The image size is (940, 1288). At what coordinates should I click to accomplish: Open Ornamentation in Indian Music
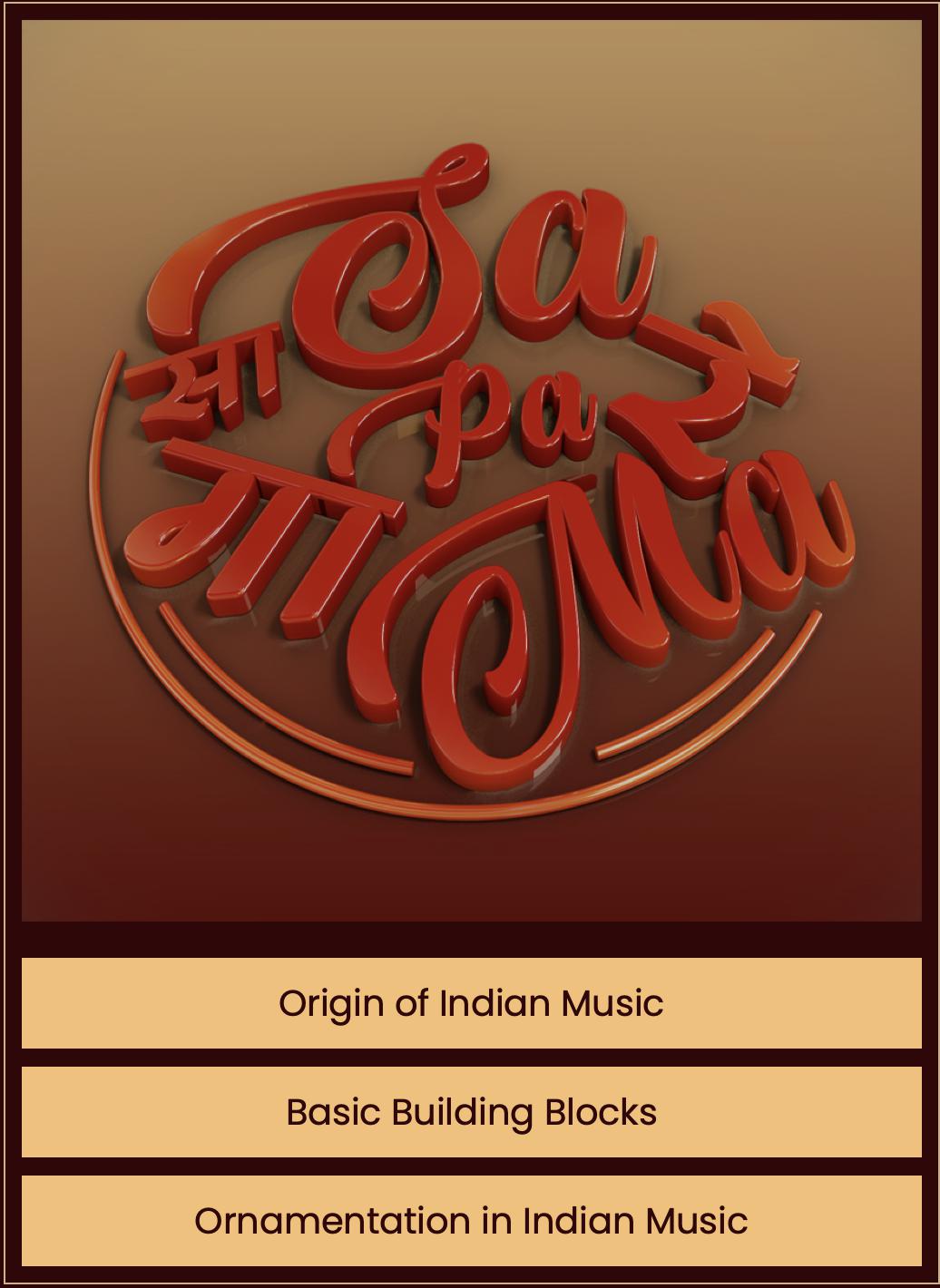(x=471, y=1221)
